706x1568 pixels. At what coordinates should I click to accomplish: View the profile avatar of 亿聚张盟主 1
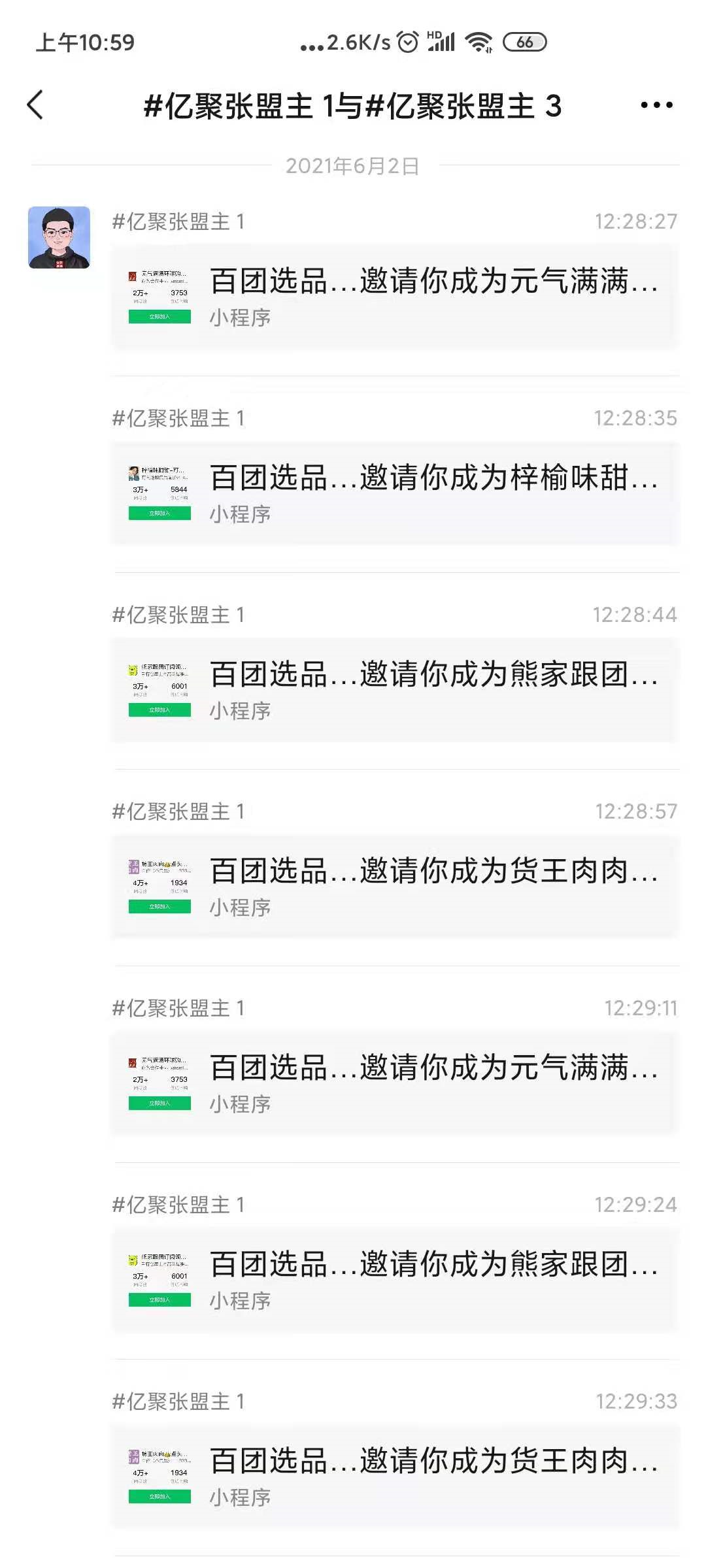coord(59,238)
